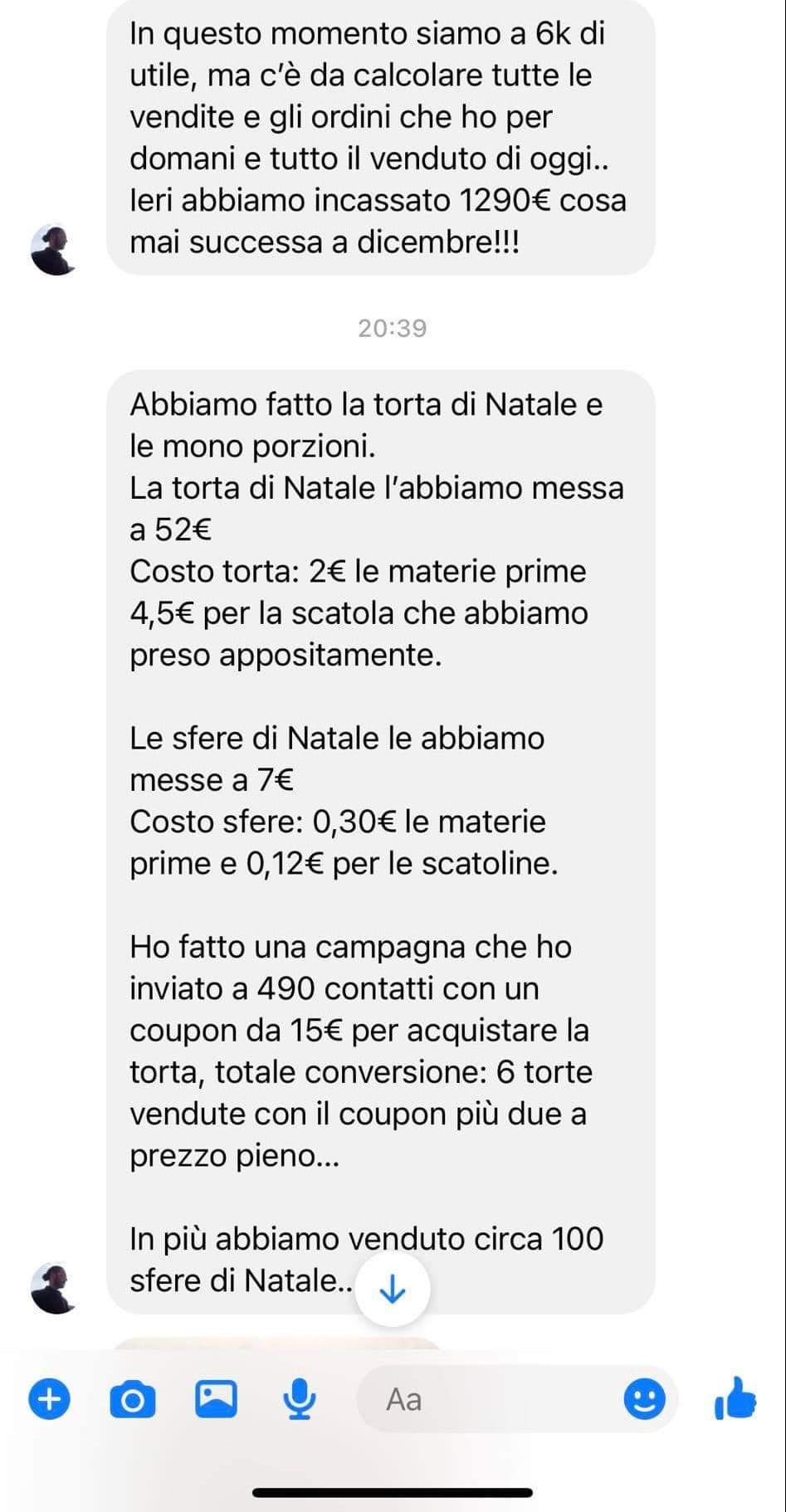Open the camera to take a photo

click(x=133, y=1400)
